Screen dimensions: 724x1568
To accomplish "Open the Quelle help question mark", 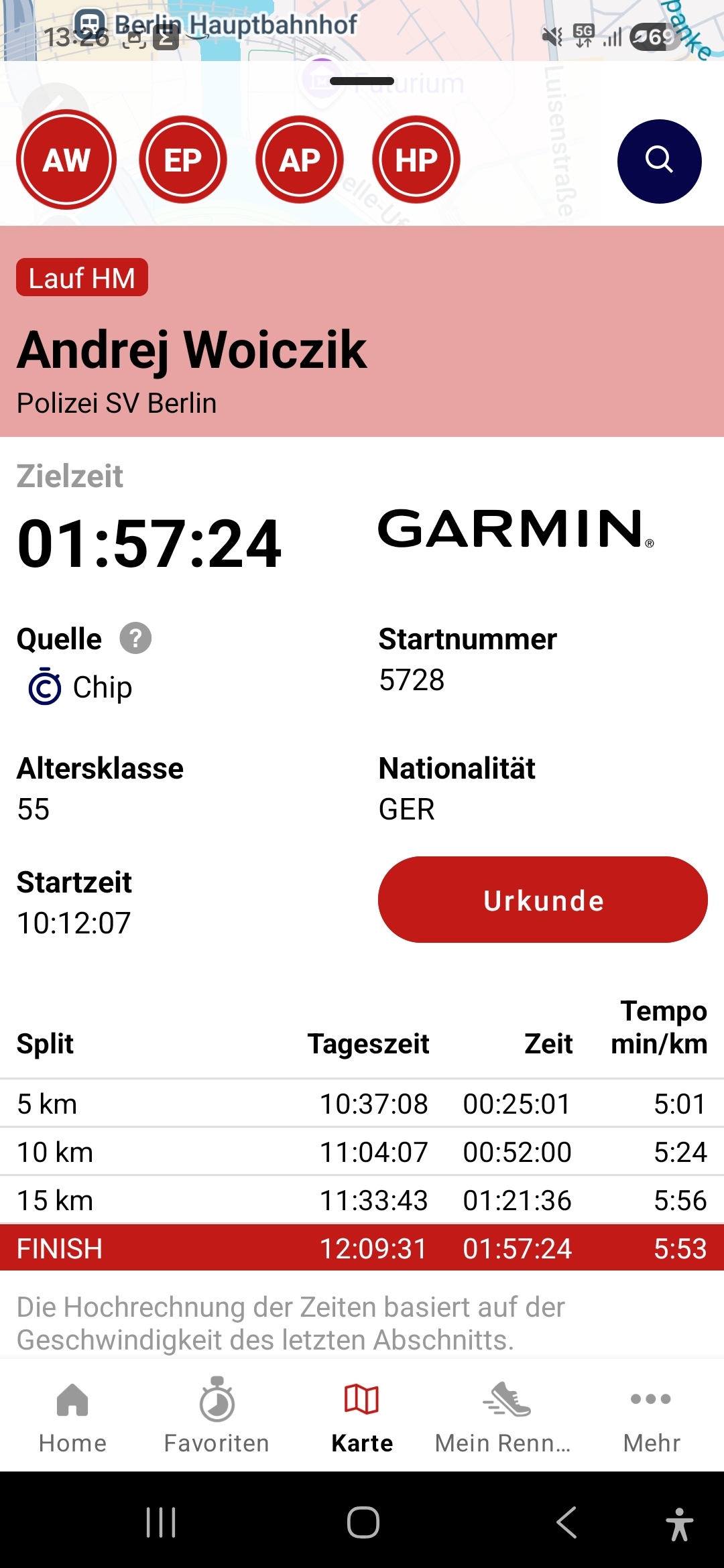I will click(x=135, y=639).
